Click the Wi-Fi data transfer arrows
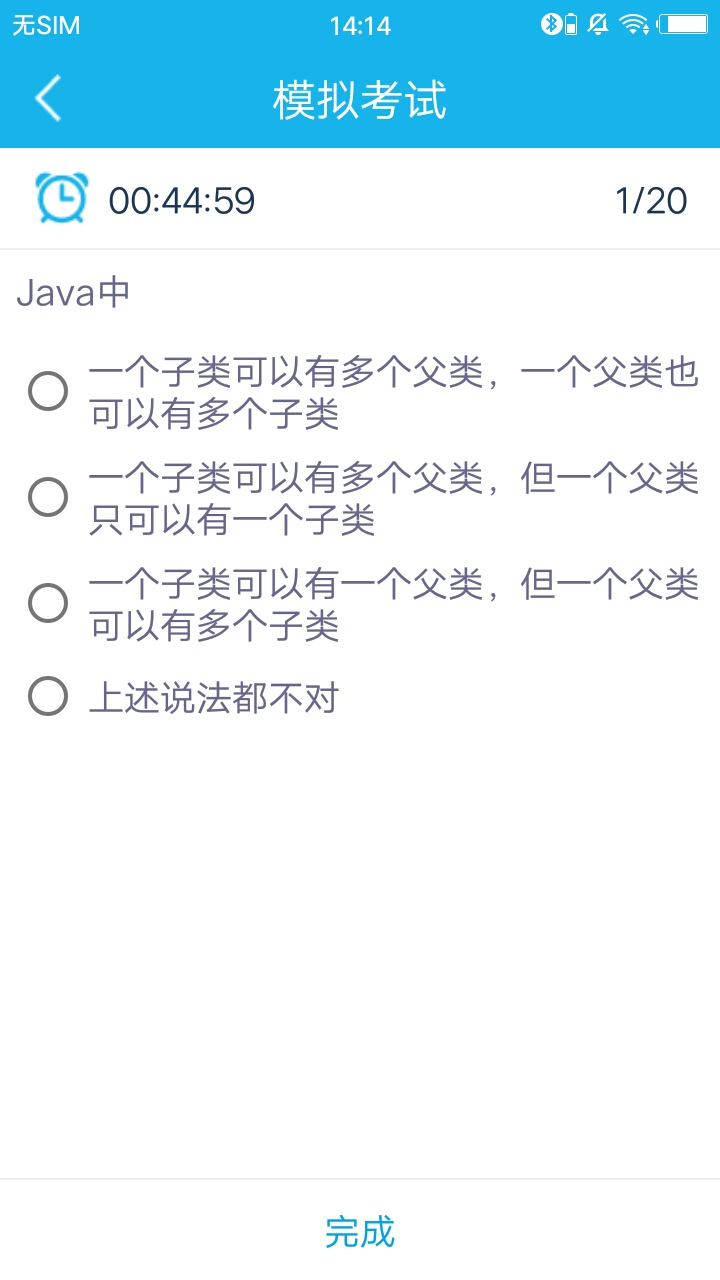 pos(645,28)
